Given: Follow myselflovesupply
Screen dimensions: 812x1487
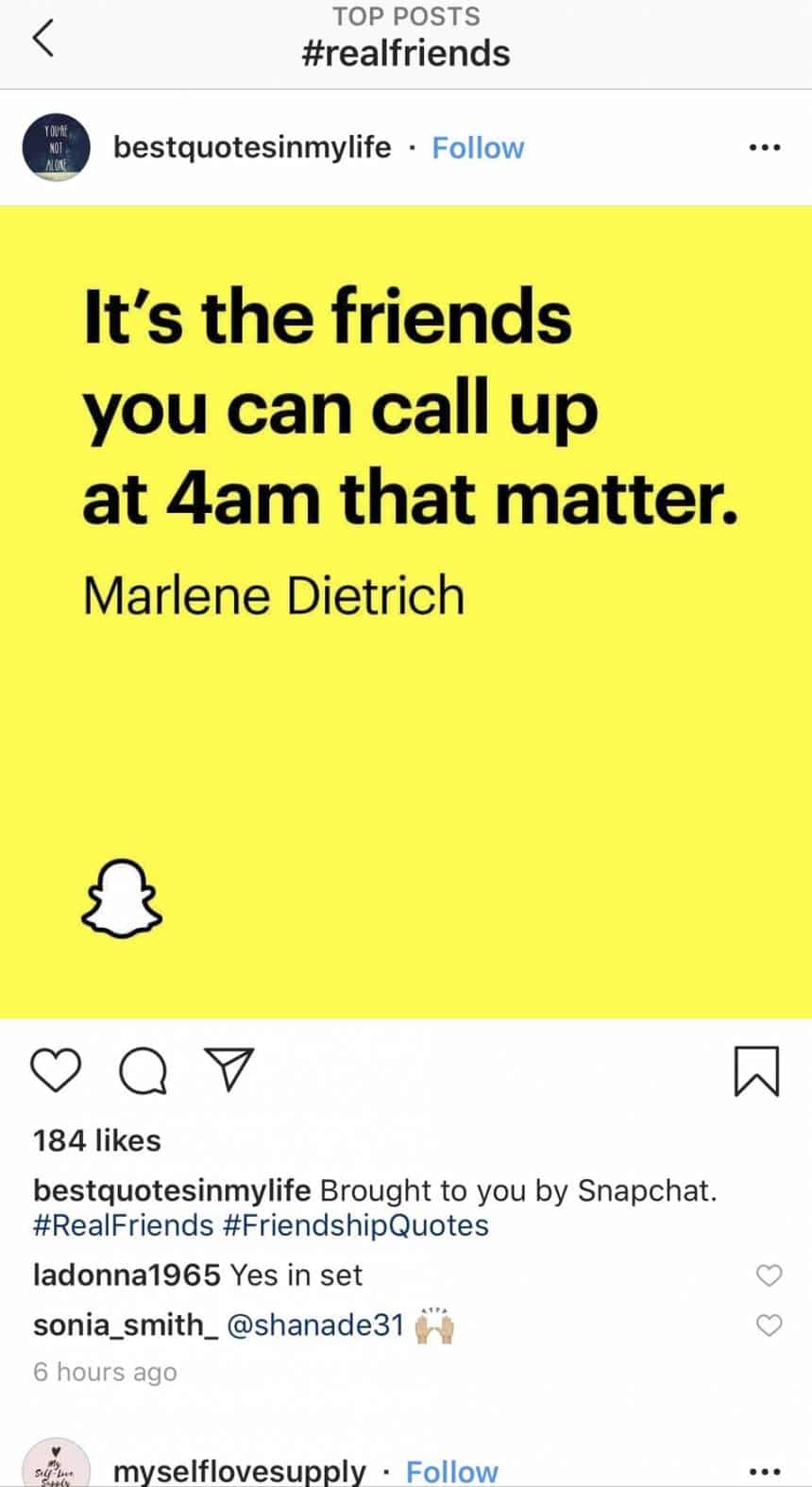Looking at the screenshot, I should tap(451, 1471).
